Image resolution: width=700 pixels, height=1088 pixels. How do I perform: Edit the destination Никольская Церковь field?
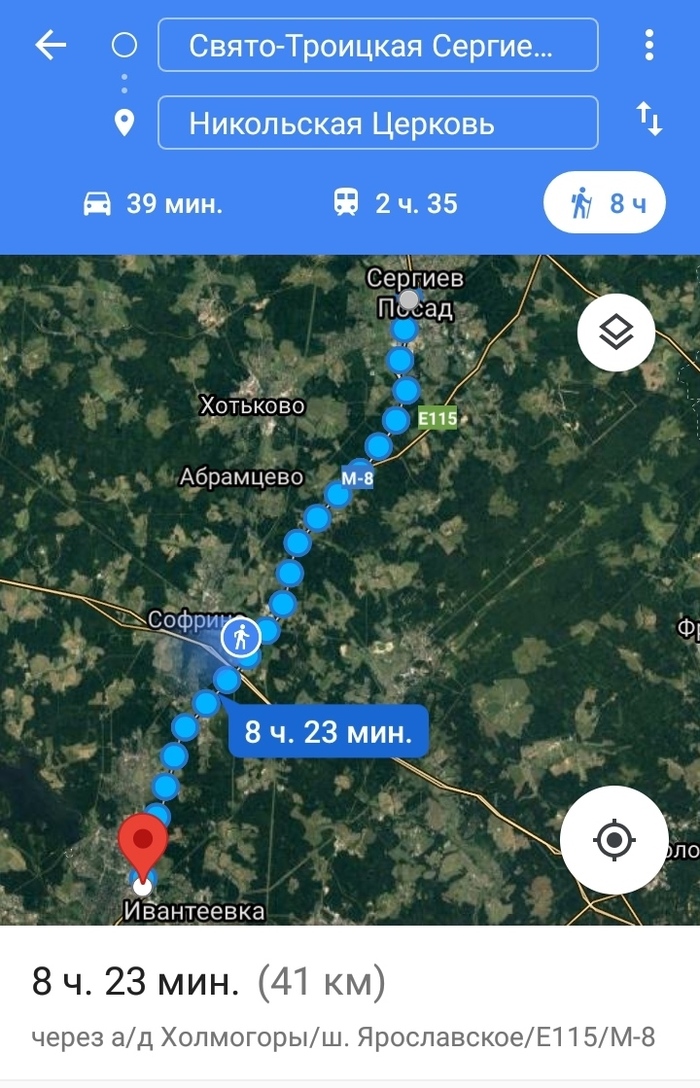377,123
